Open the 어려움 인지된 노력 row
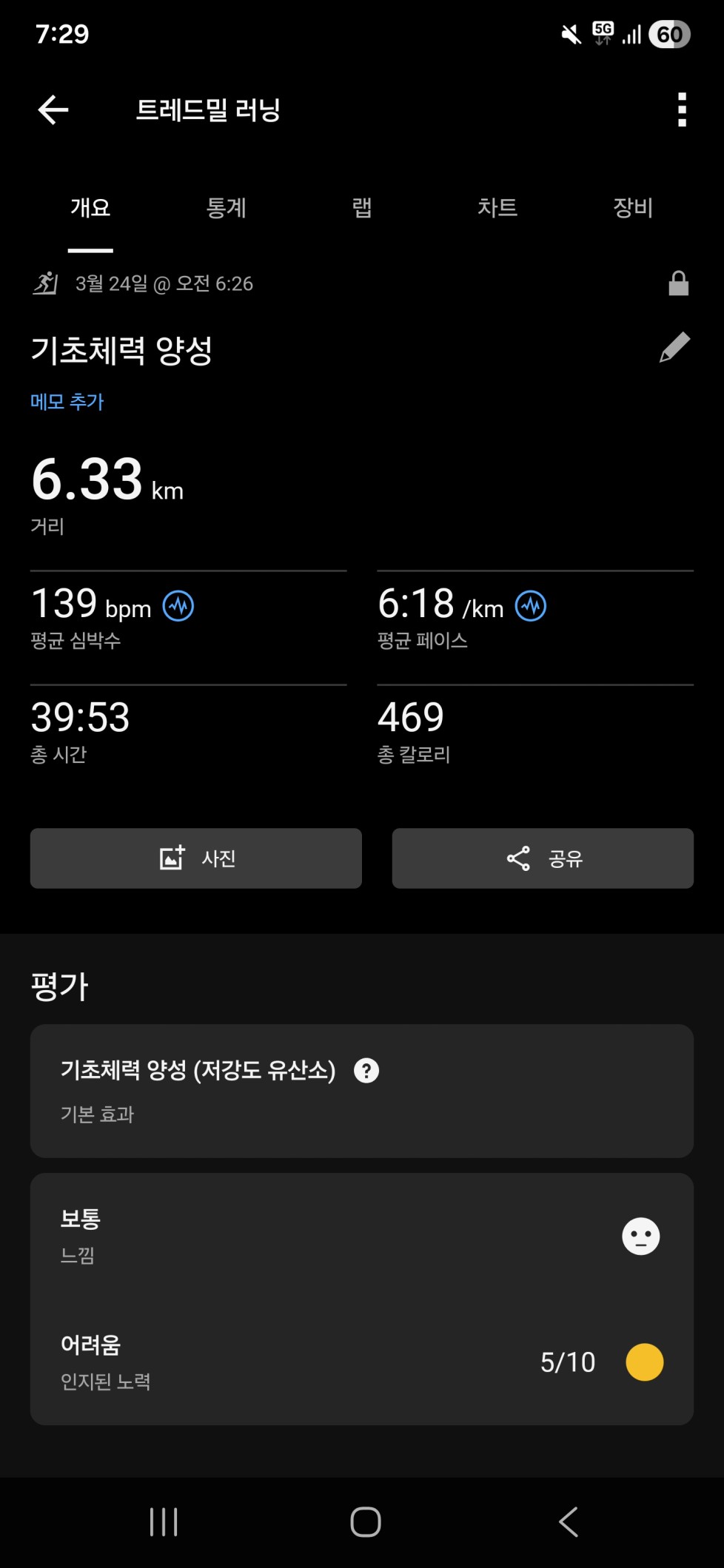This screenshot has width=724, height=1568. tap(361, 1362)
